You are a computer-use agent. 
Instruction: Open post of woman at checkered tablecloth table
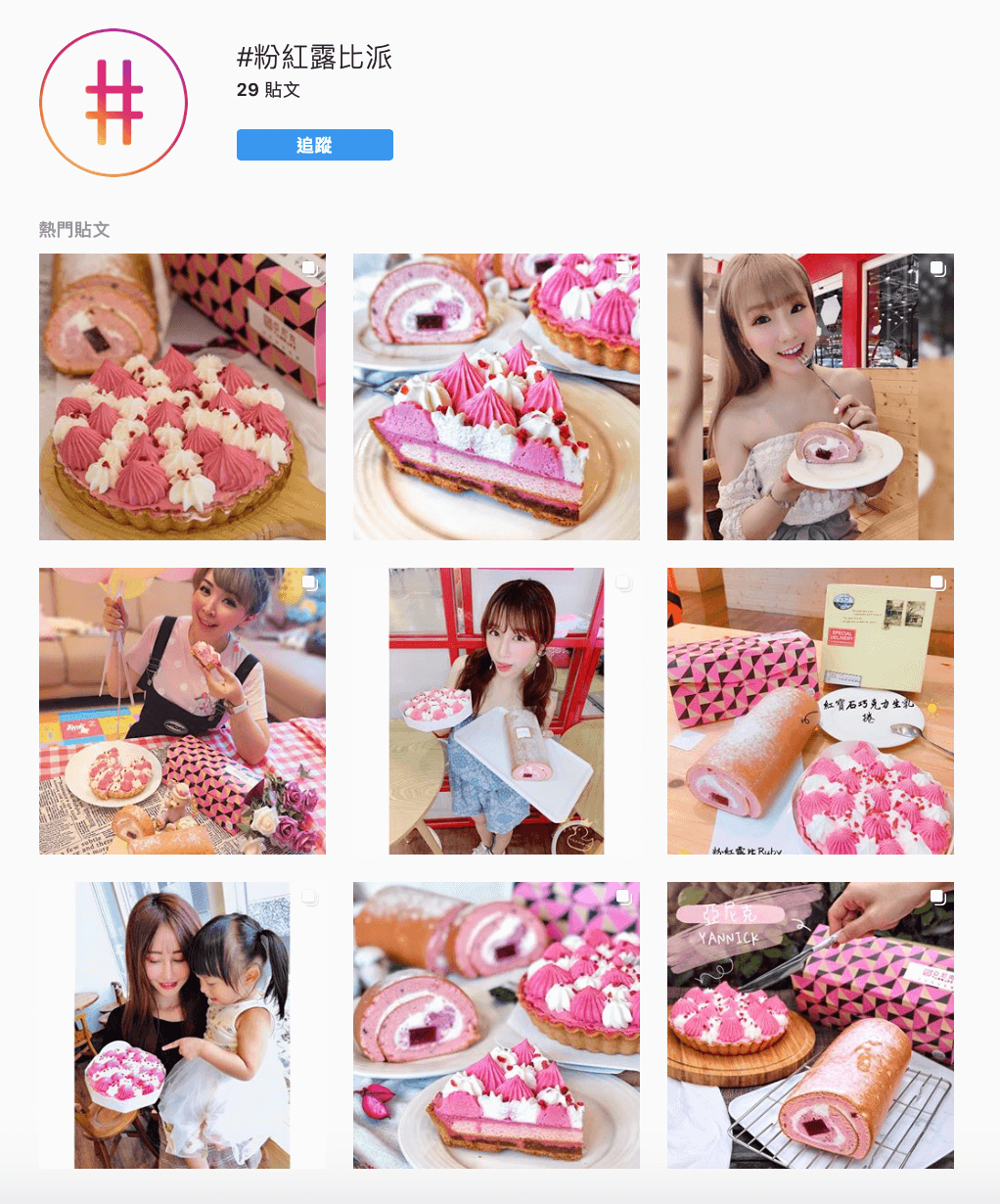click(182, 711)
